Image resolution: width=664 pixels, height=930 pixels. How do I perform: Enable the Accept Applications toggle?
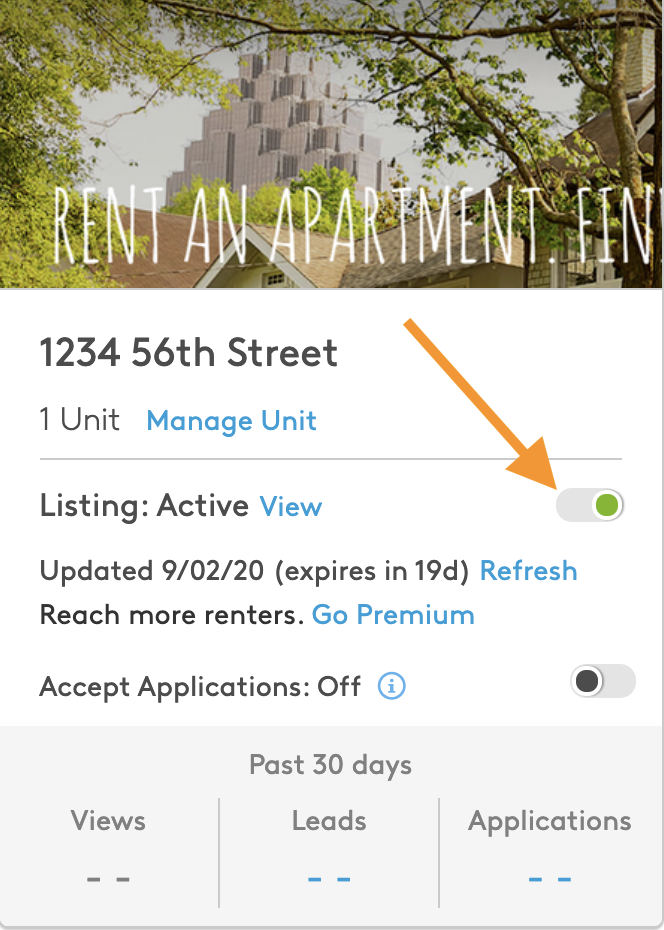tap(602, 681)
